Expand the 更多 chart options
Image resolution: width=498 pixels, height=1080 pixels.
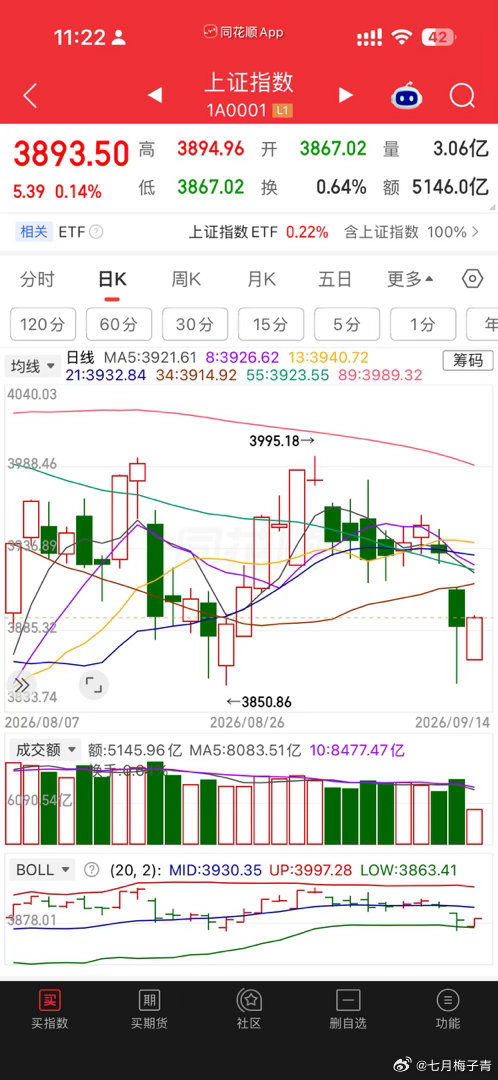click(410, 279)
